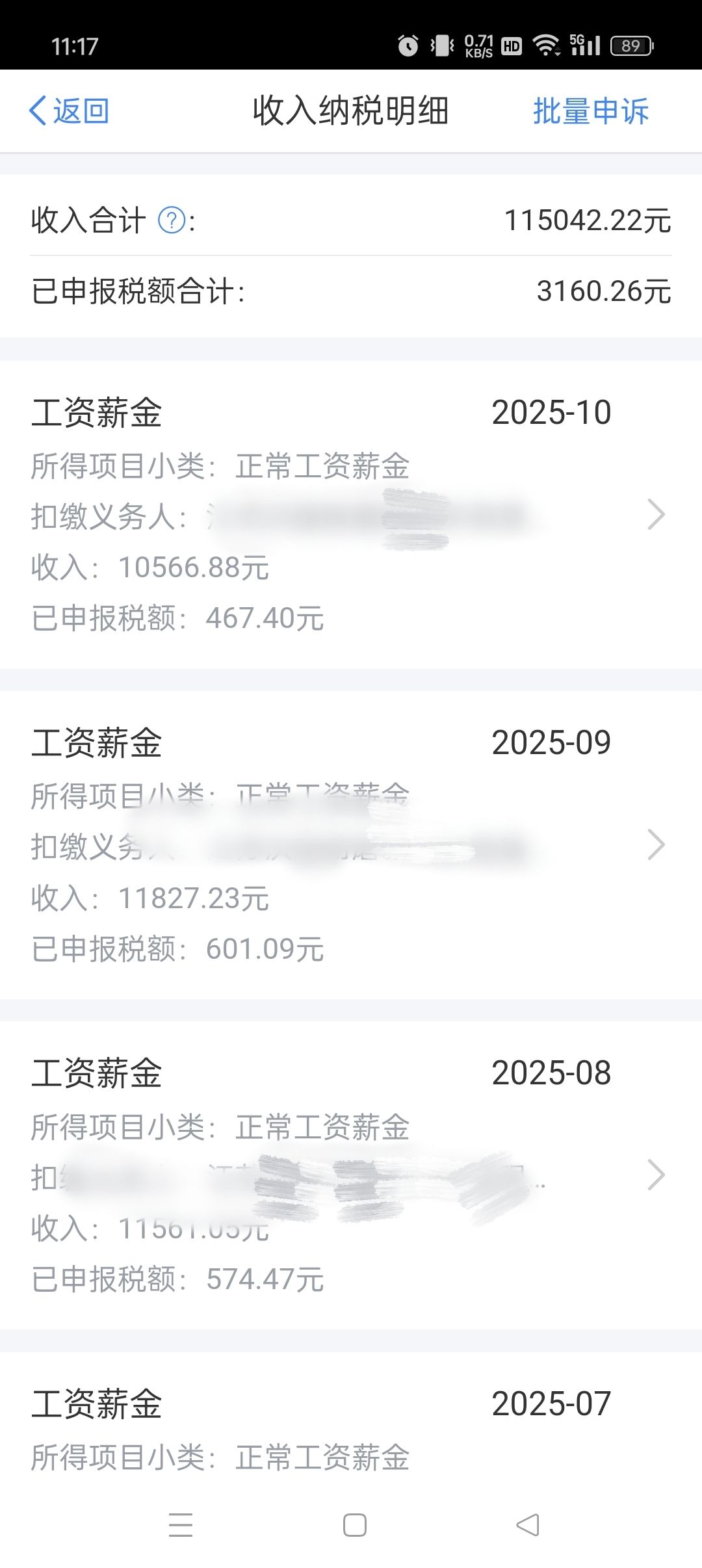
Task: Tap the system home button
Action: pyautogui.click(x=354, y=1525)
